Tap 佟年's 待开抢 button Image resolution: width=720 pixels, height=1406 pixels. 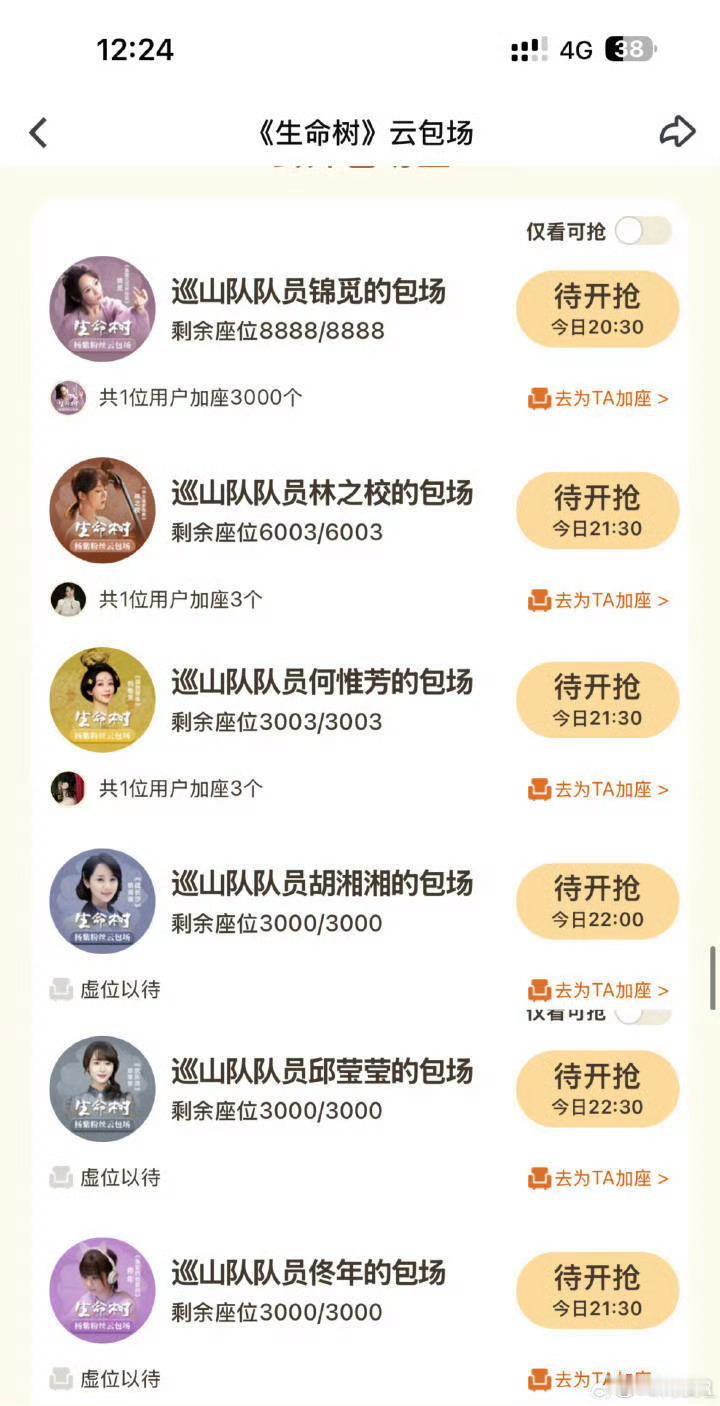[597, 1290]
